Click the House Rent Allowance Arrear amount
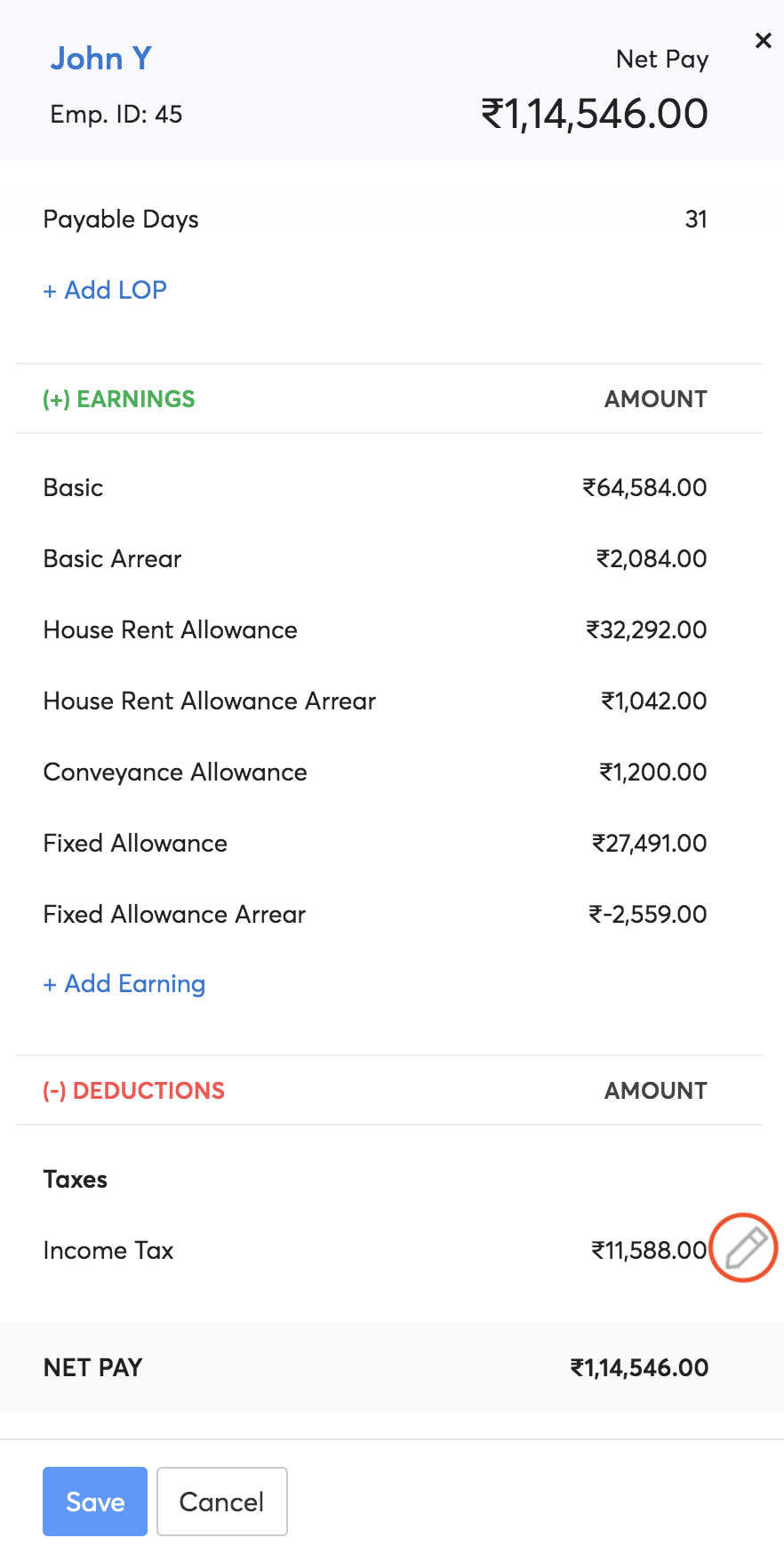 [653, 701]
